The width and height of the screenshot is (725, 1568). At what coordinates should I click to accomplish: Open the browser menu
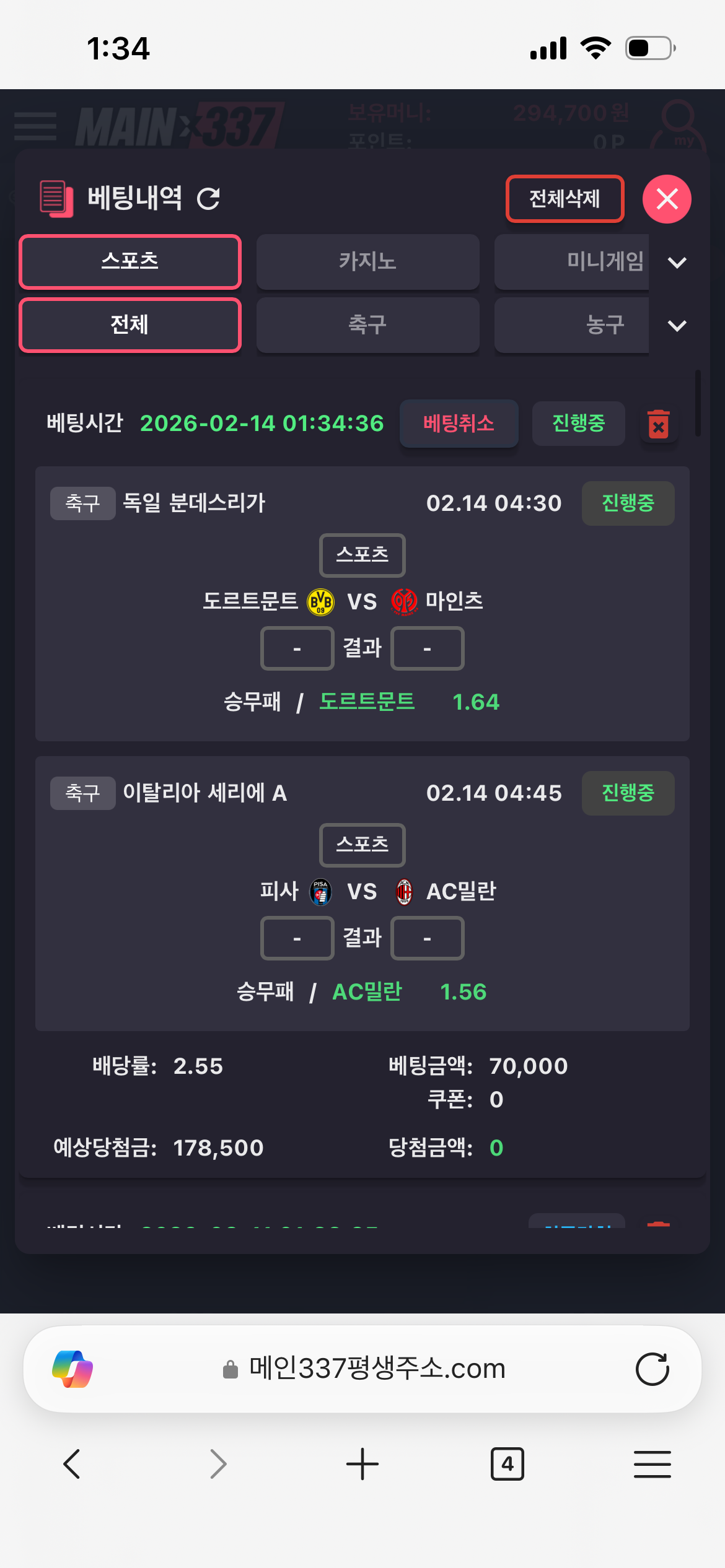pyautogui.click(x=652, y=1464)
